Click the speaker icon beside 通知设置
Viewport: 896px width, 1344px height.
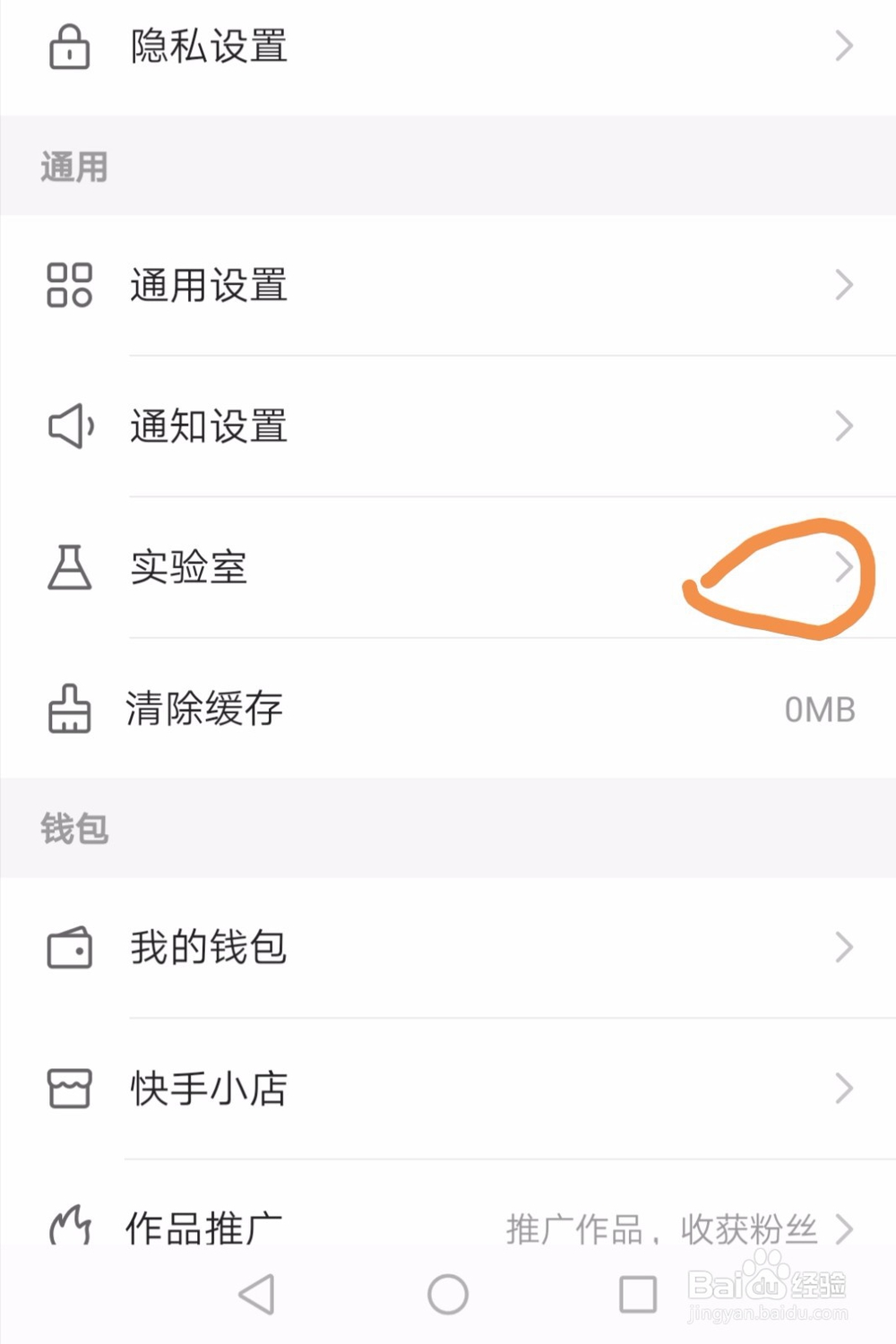pyautogui.click(x=69, y=426)
